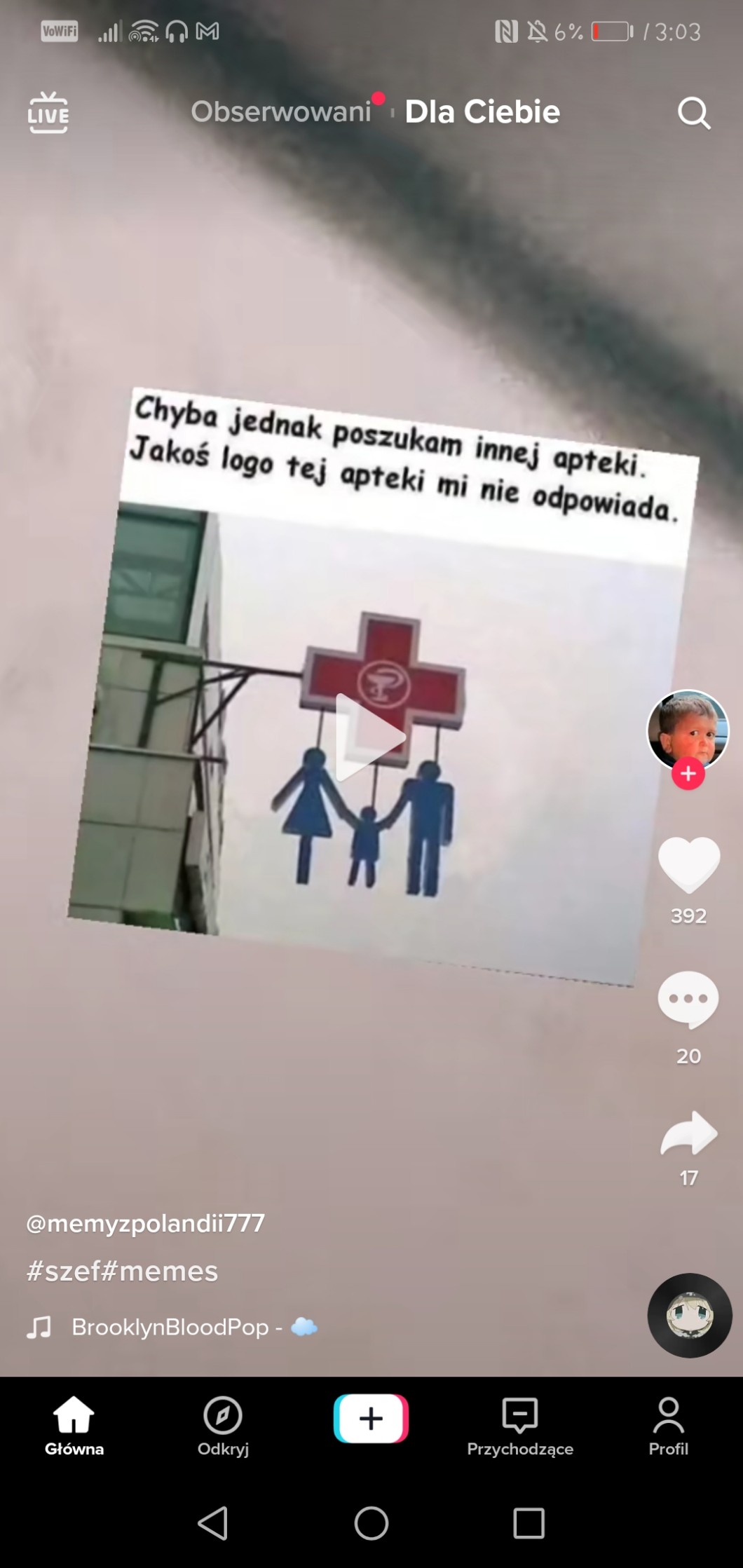Share this video with the arrow
The image size is (743, 1568).
tap(688, 1133)
